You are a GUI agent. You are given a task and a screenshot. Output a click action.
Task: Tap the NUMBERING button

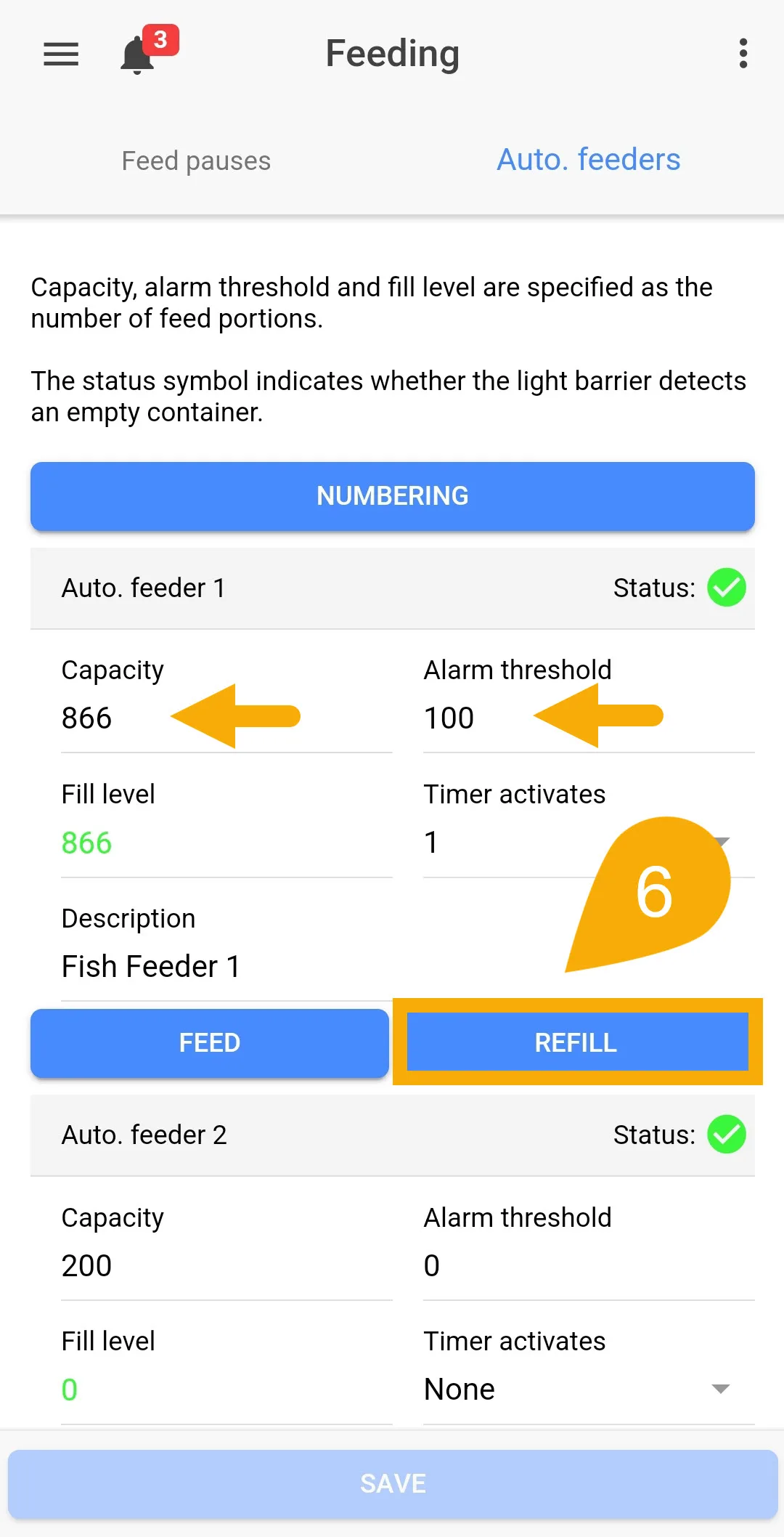393,496
